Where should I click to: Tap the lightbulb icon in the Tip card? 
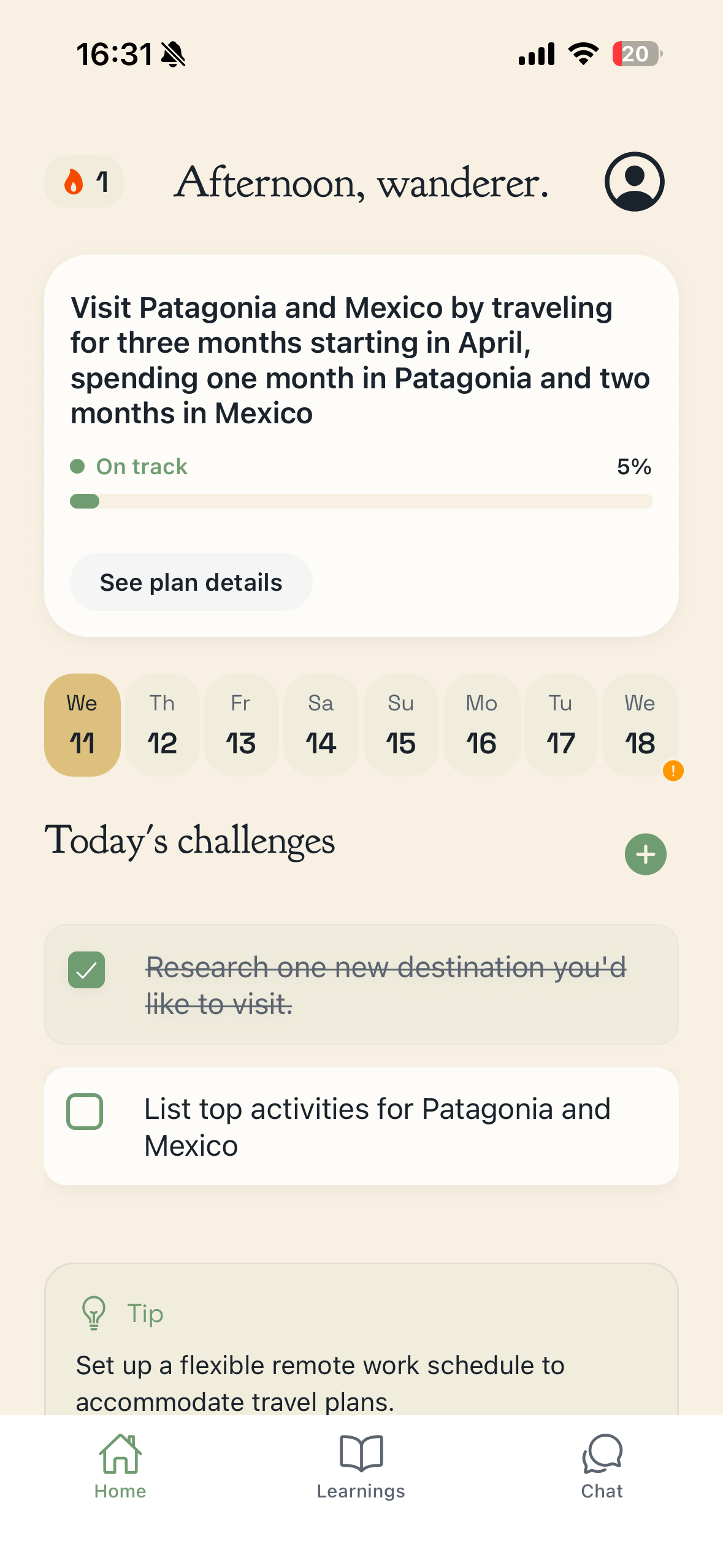(x=93, y=1313)
